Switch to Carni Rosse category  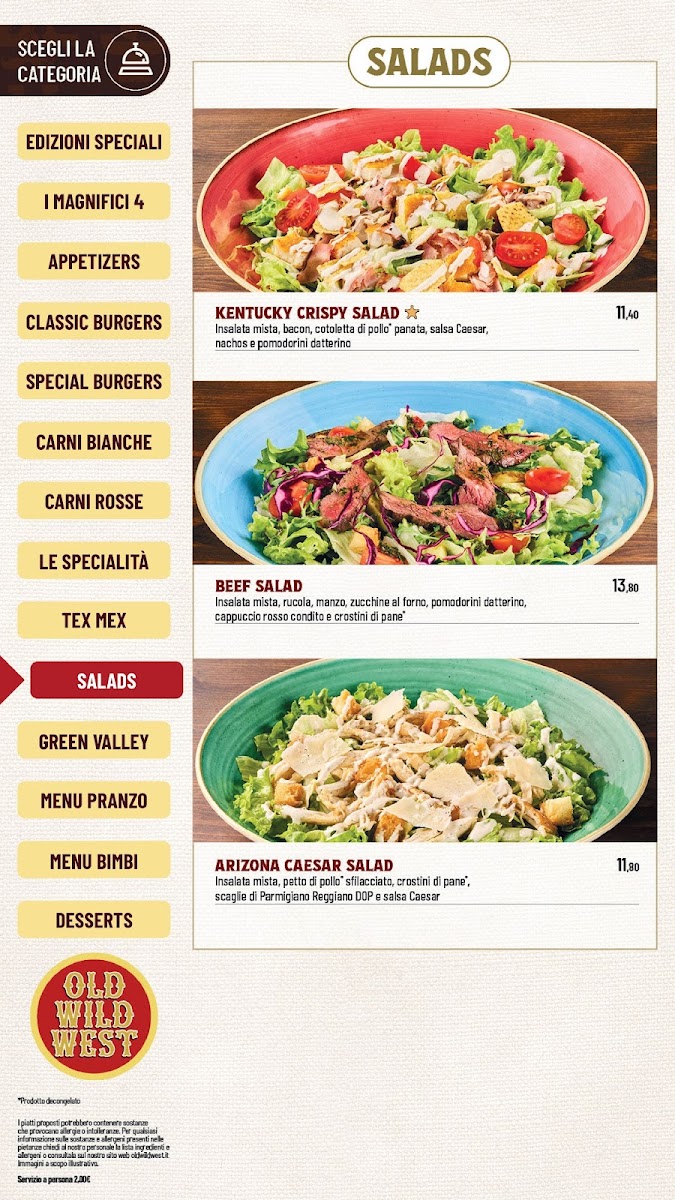[94, 501]
